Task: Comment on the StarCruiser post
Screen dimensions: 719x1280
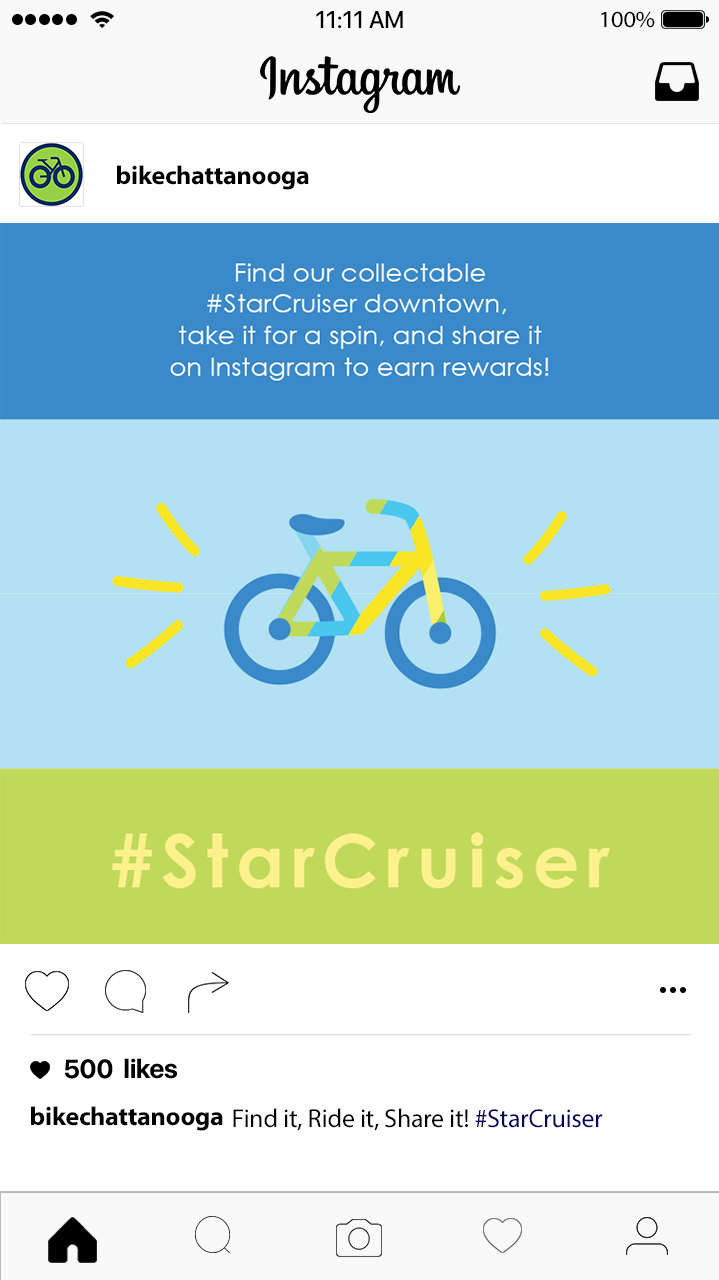Action: pyautogui.click(x=126, y=991)
